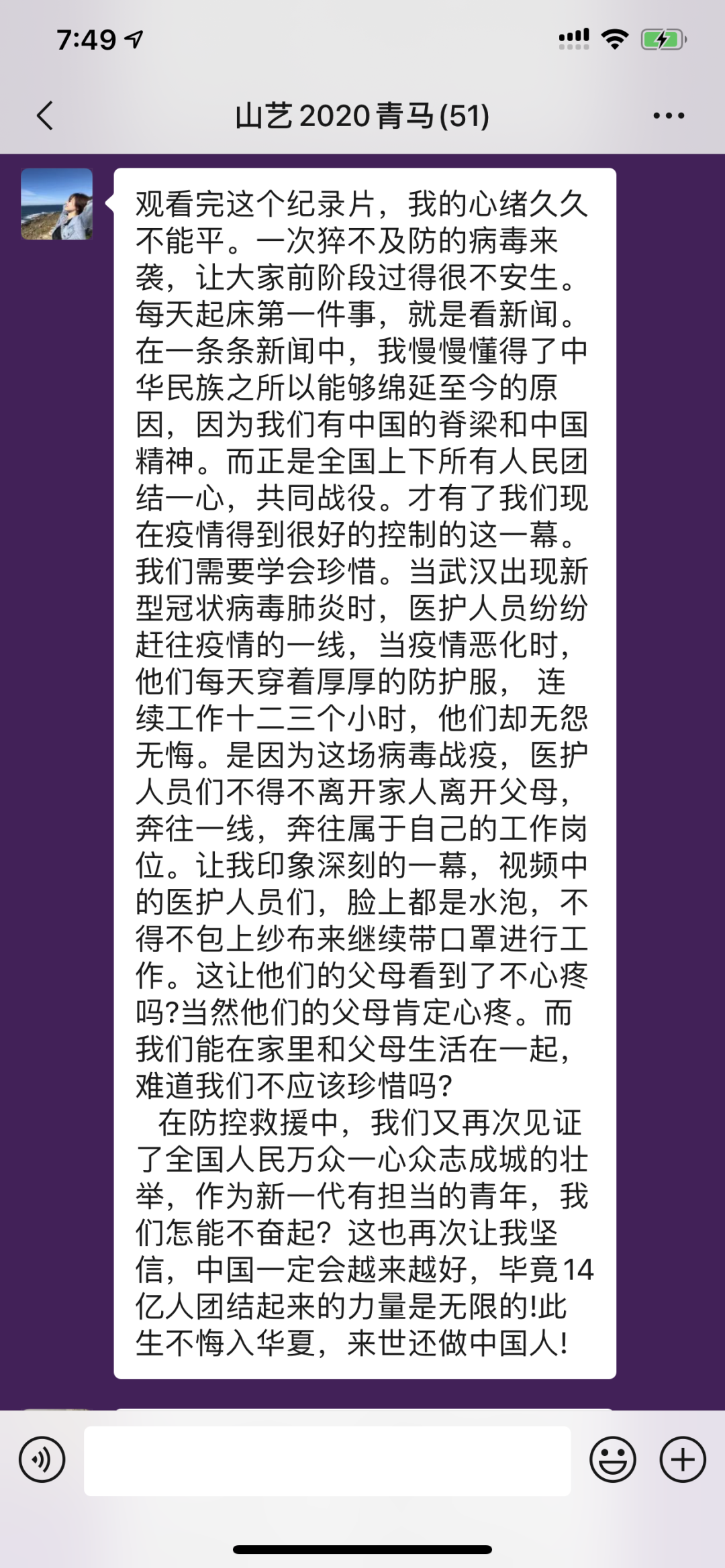This screenshot has width=725, height=1568.
Task: Switch to voice message input
Action: 42,1459
